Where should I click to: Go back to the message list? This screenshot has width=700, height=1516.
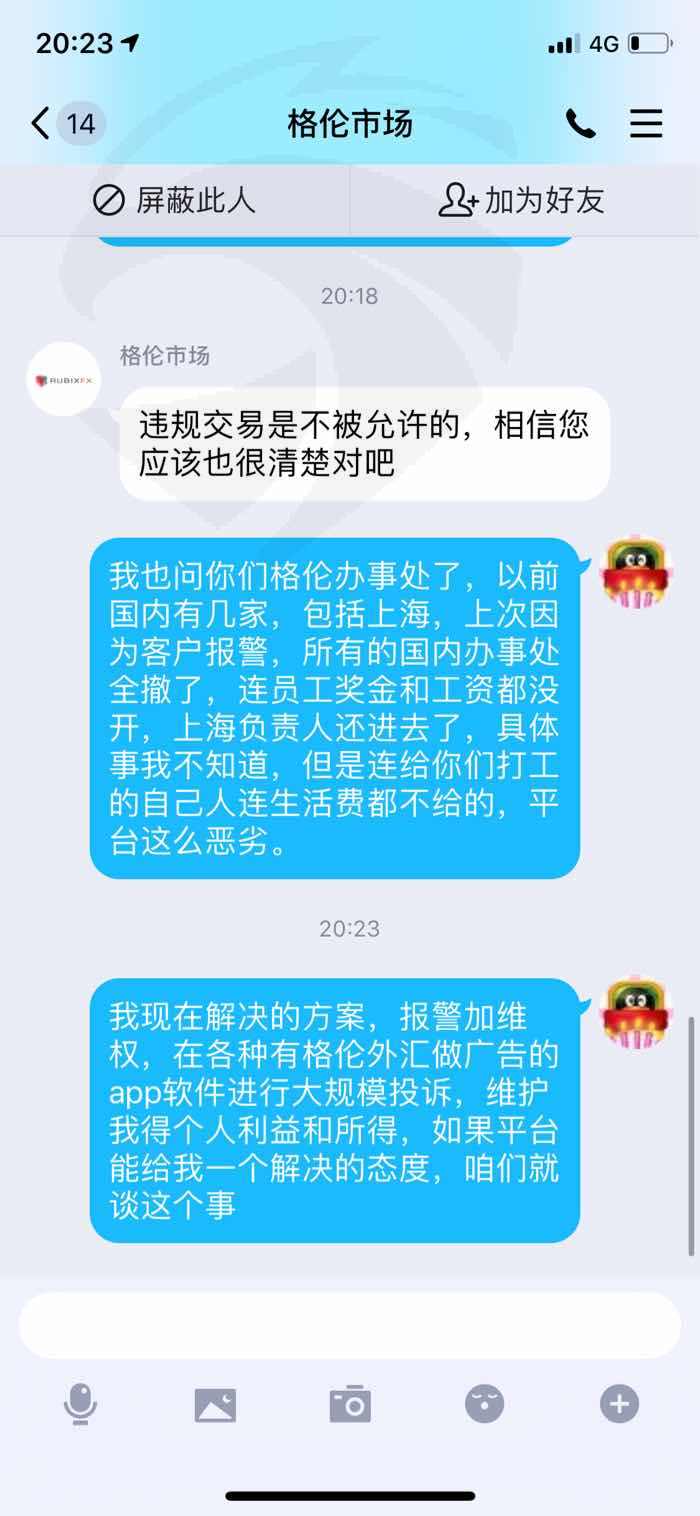pos(65,124)
